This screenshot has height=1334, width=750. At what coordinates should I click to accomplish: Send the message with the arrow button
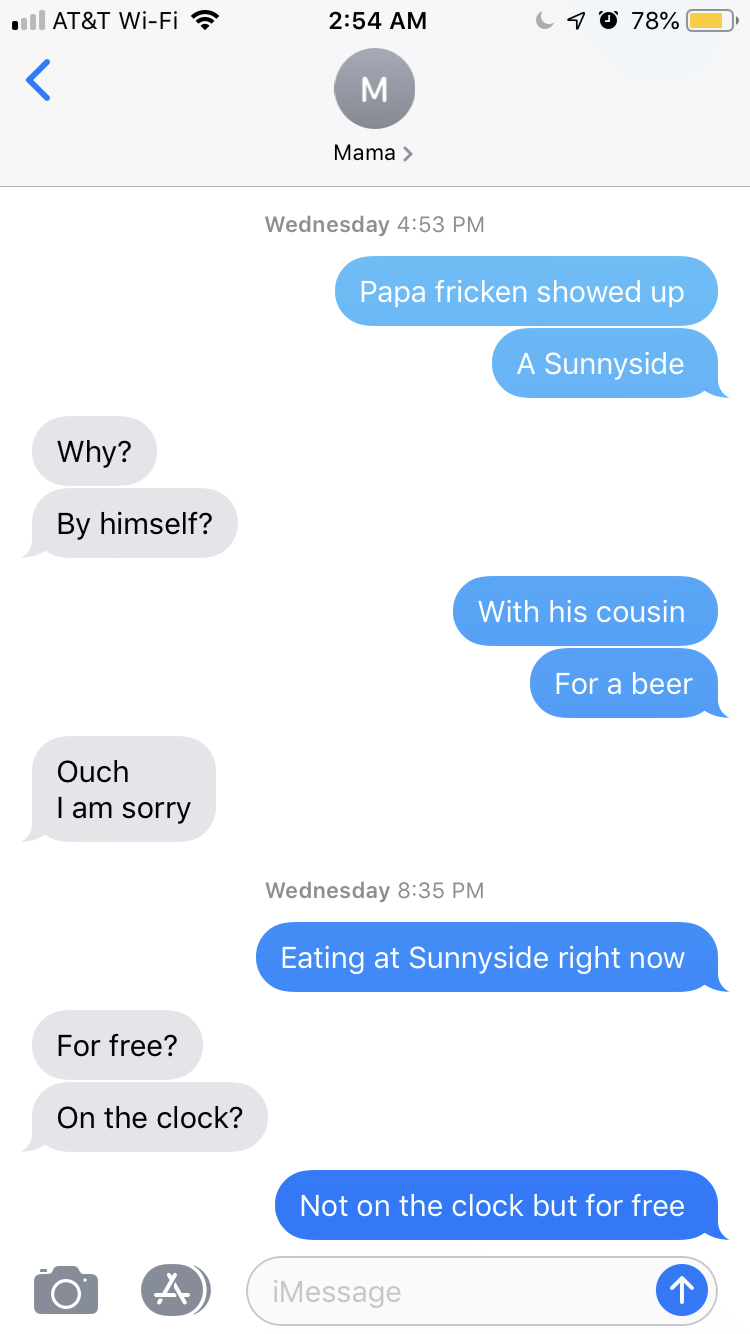point(681,1291)
